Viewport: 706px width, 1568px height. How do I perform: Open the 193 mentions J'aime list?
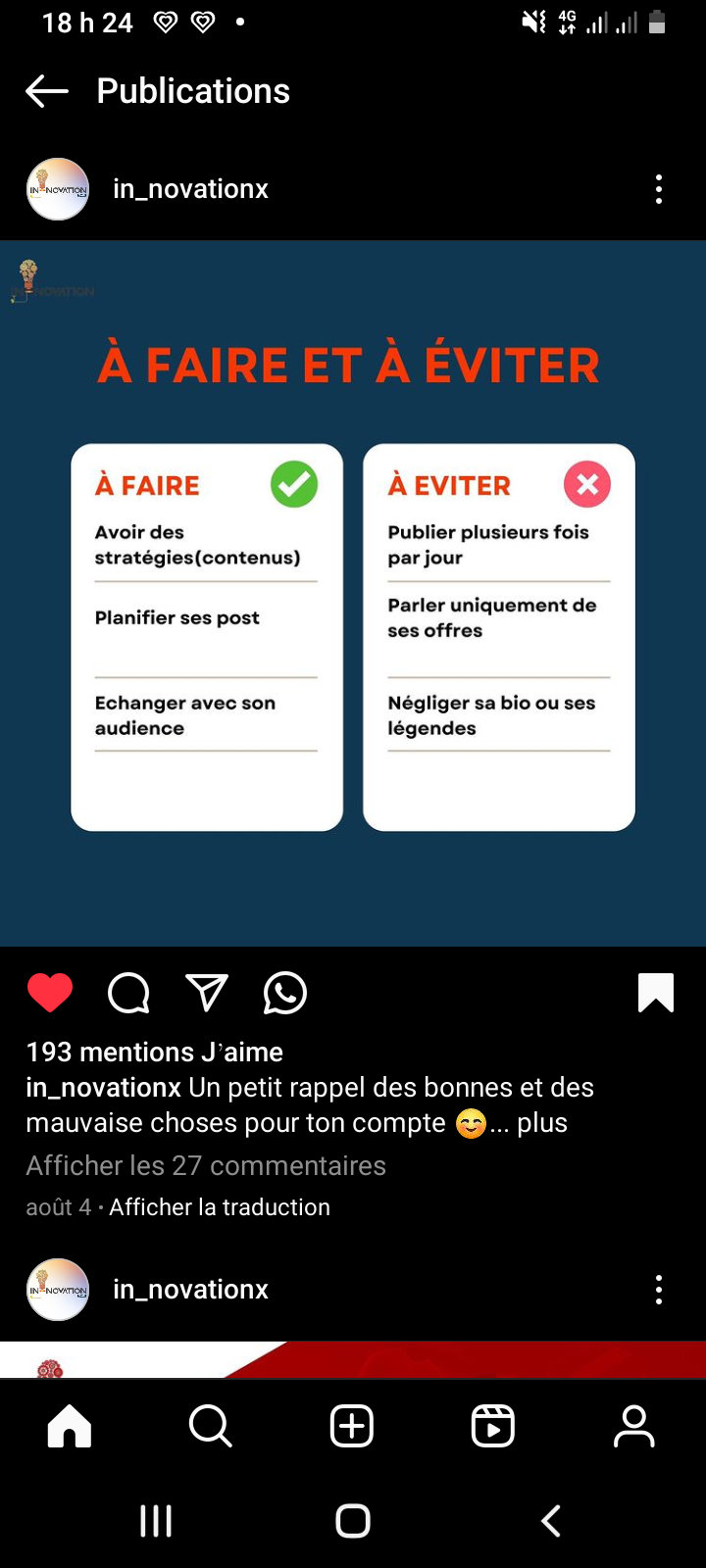pyautogui.click(x=155, y=1053)
